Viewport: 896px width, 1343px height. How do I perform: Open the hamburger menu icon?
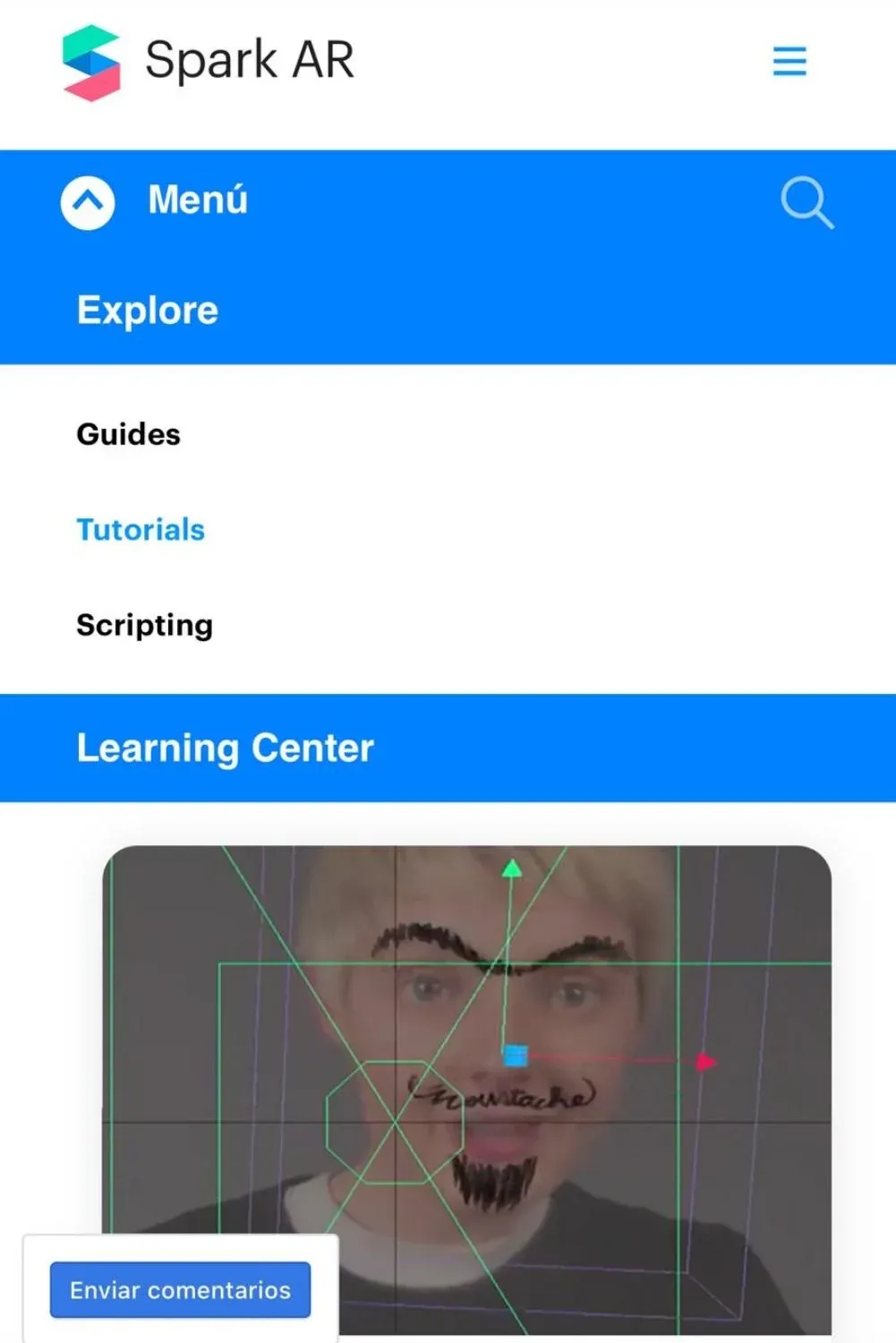(x=789, y=62)
